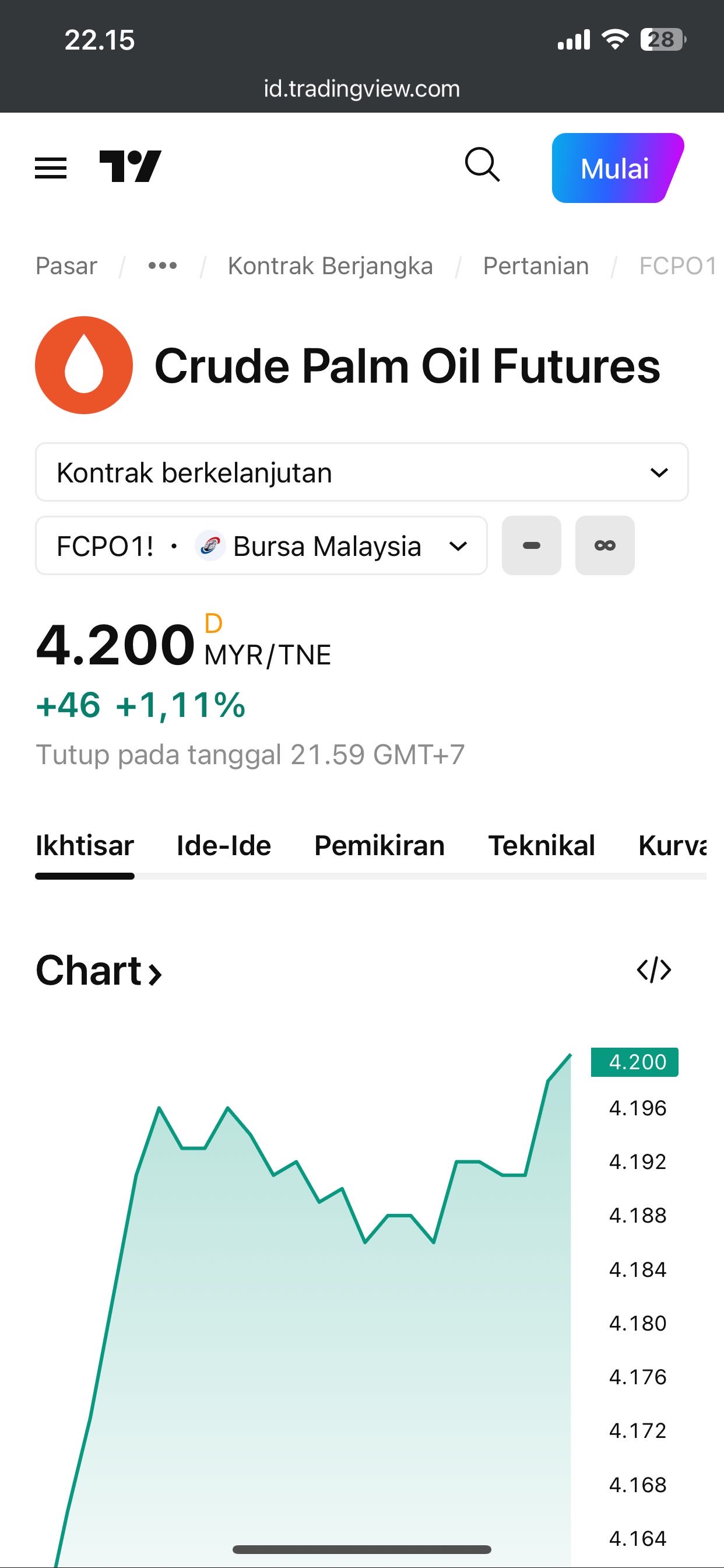Tap the Mulai button

[616, 168]
